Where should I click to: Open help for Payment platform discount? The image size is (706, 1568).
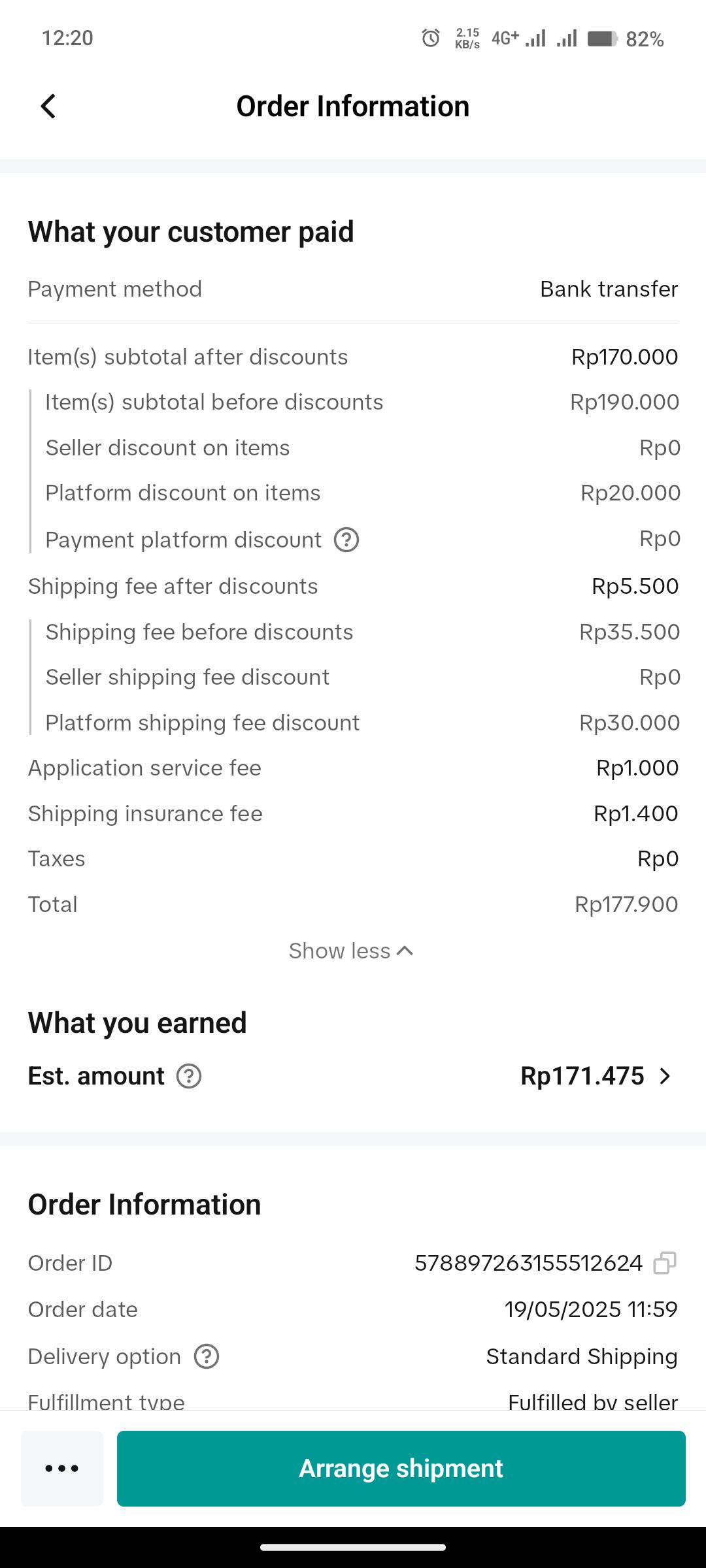(x=346, y=540)
